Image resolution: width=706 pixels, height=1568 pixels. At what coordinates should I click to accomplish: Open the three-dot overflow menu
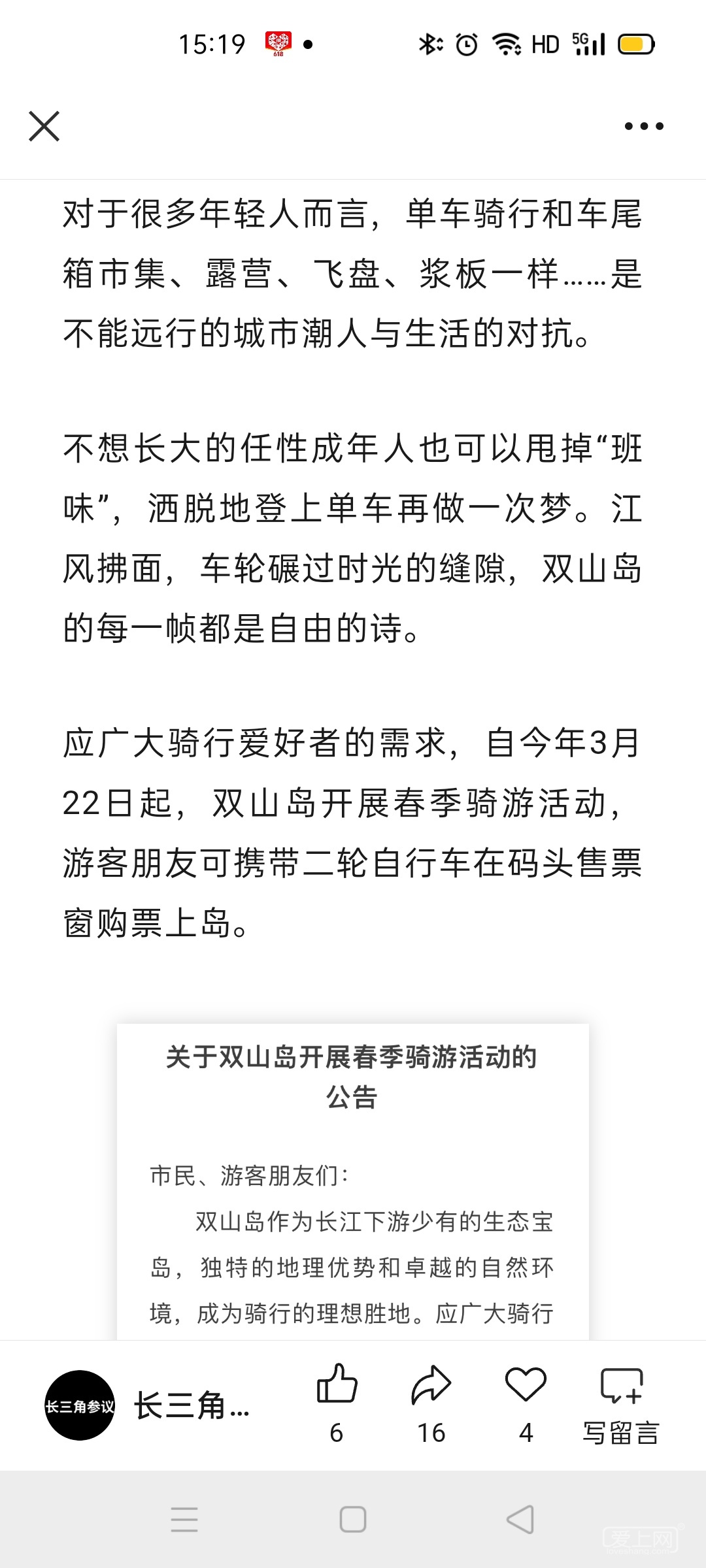point(644,126)
